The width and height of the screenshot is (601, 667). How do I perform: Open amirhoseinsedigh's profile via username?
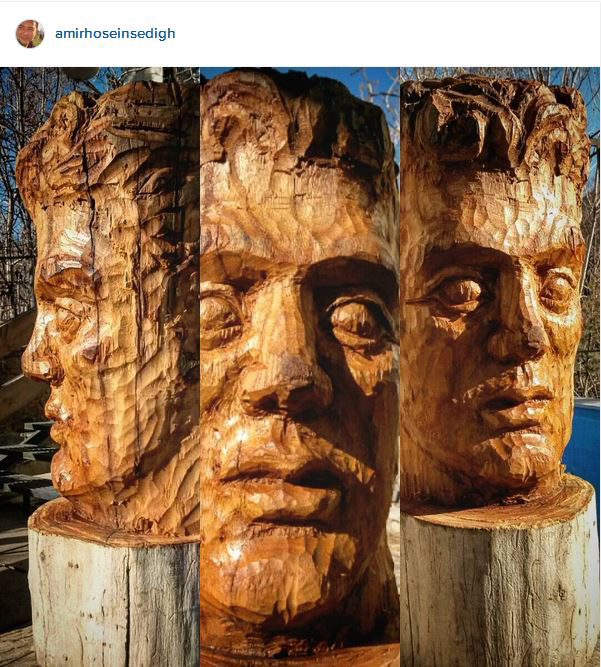point(114,33)
